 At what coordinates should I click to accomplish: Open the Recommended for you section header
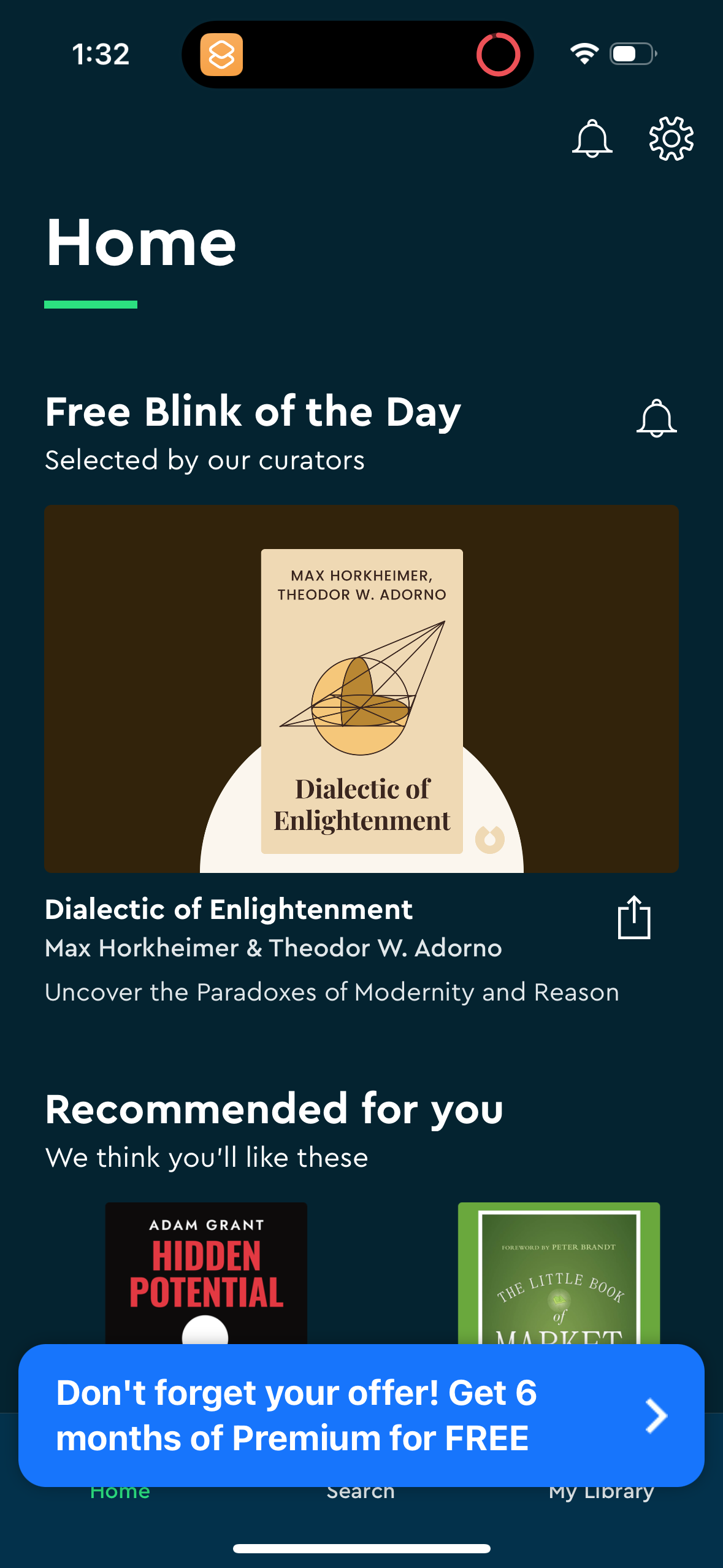(x=274, y=1108)
